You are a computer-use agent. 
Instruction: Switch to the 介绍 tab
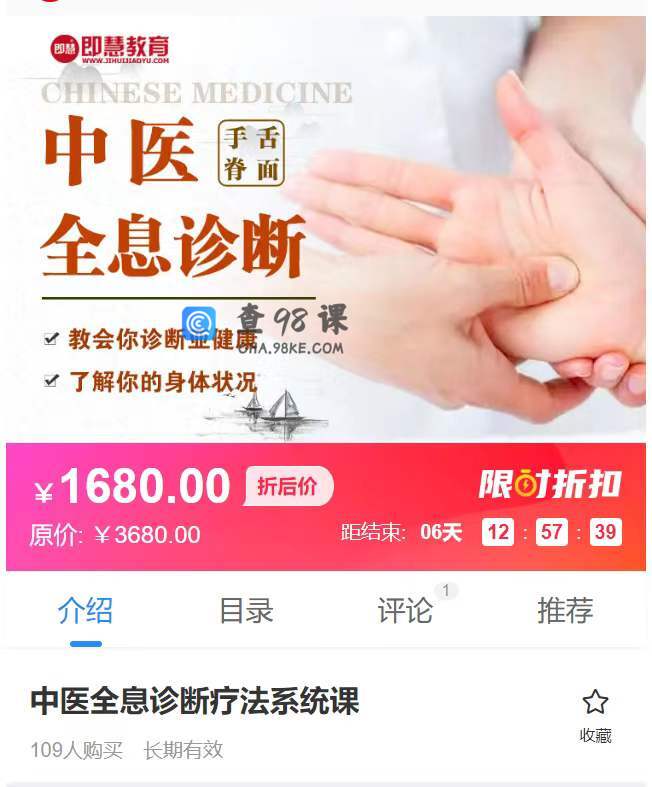85,610
